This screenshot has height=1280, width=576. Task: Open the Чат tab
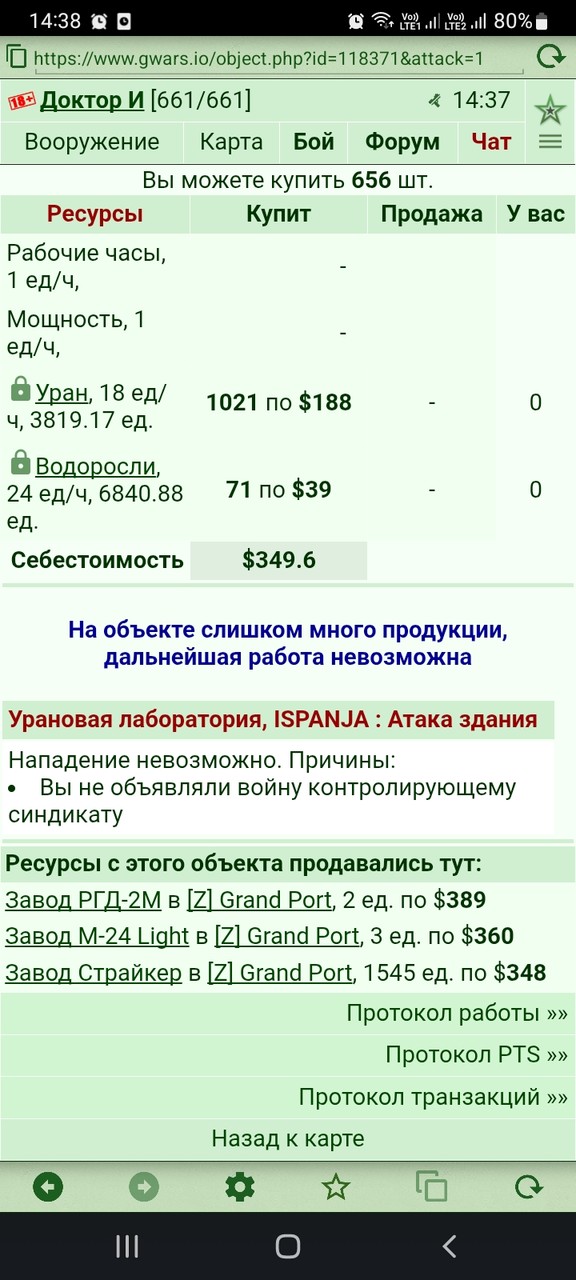point(491,142)
